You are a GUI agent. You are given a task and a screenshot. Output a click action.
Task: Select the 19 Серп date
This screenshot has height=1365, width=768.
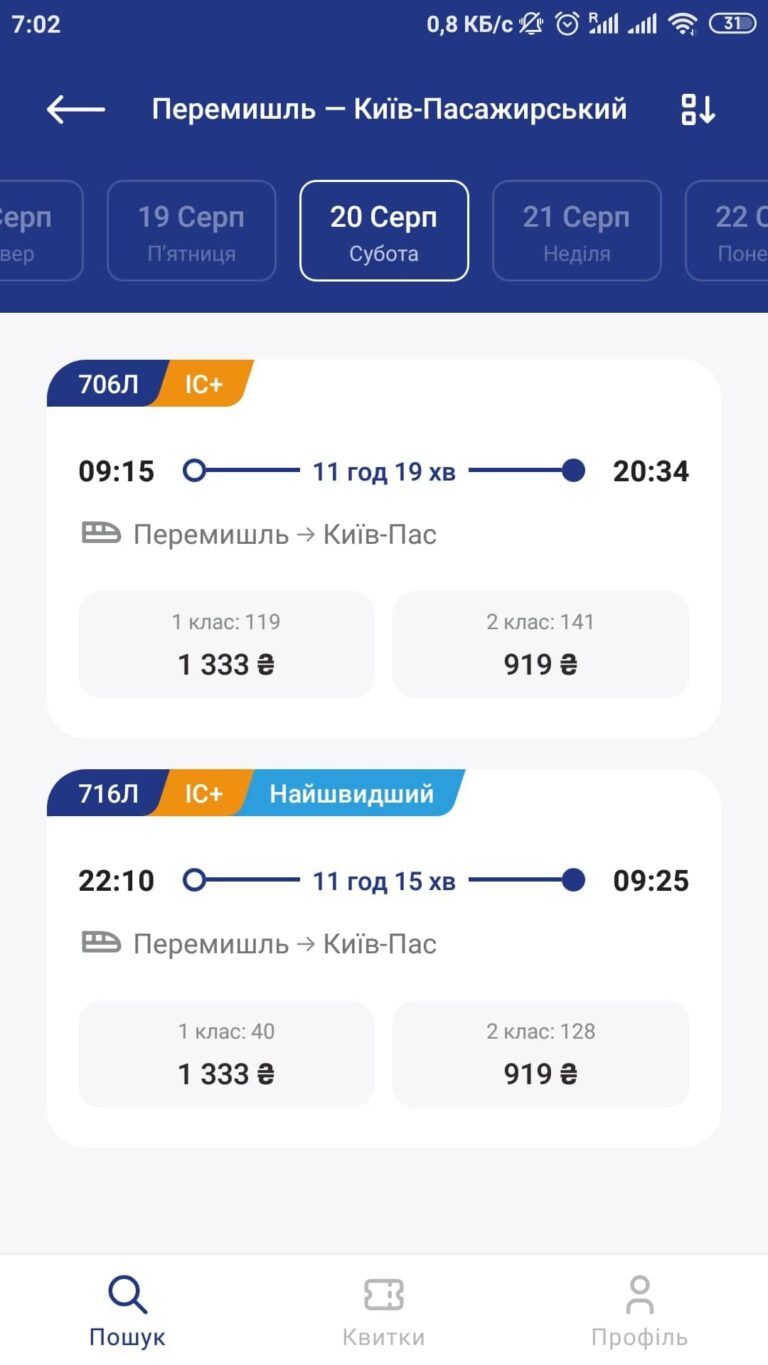(x=191, y=231)
